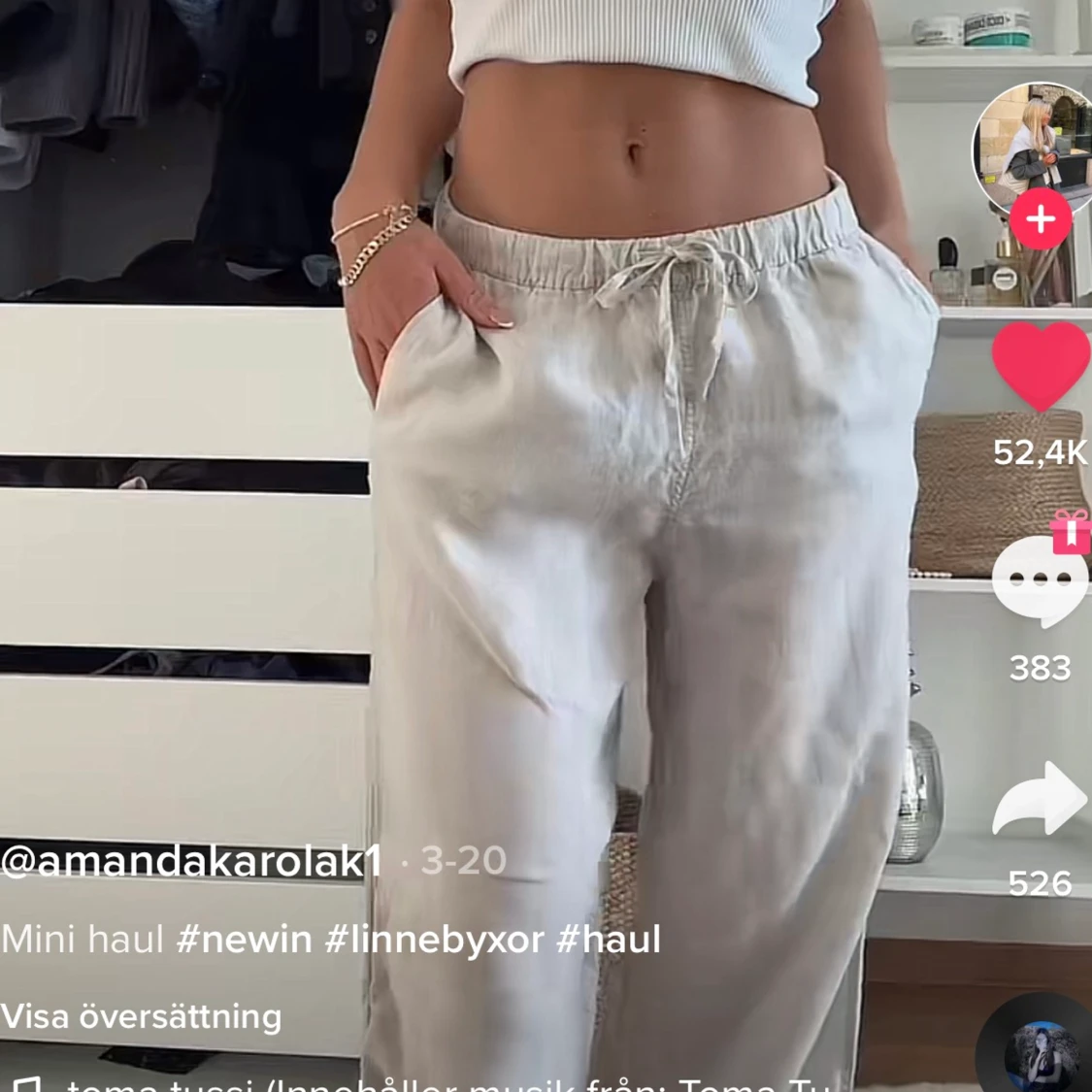The width and height of the screenshot is (1092, 1092).
Task: Tap Visa översättning to translate caption
Action: coord(142,1016)
